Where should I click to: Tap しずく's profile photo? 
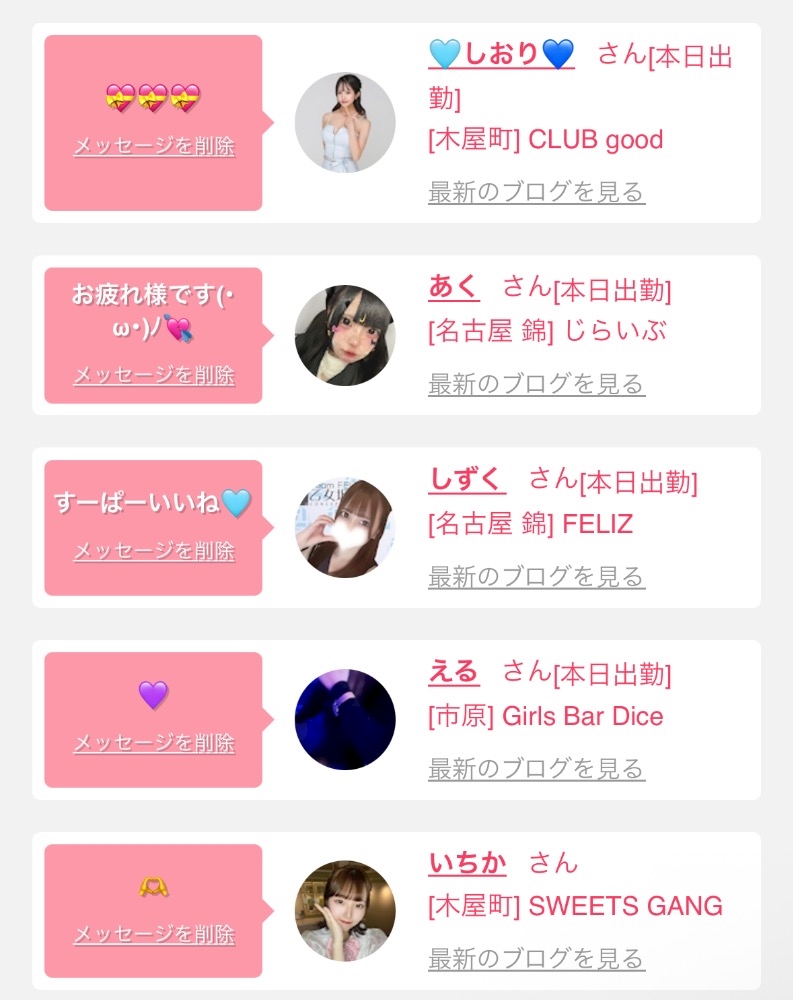(345, 528)
